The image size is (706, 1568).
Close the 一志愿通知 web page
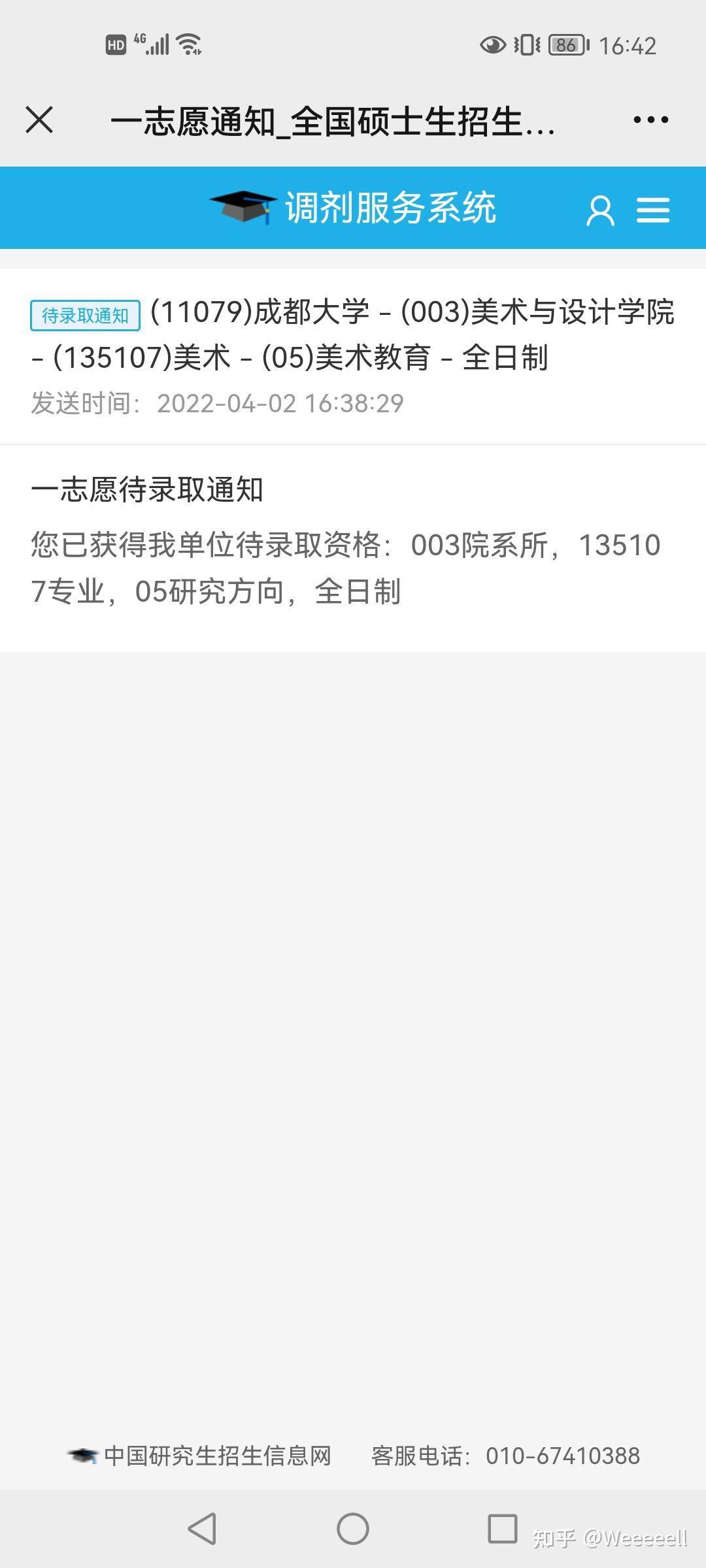click(x=39, y=120)
